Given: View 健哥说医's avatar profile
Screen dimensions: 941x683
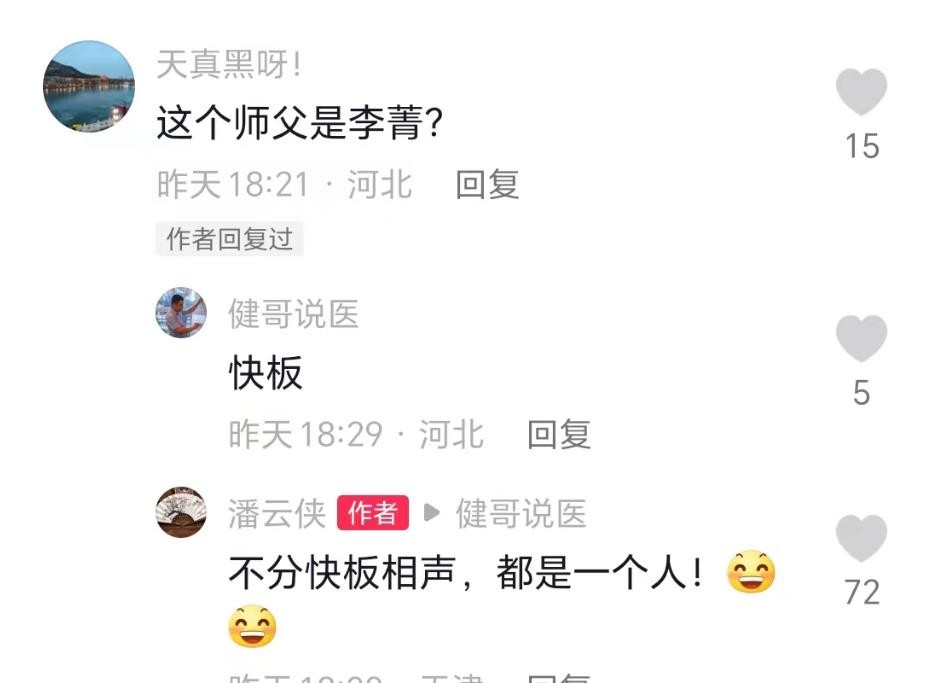Looking at the screenshot, I should click(x=181, y=313).
